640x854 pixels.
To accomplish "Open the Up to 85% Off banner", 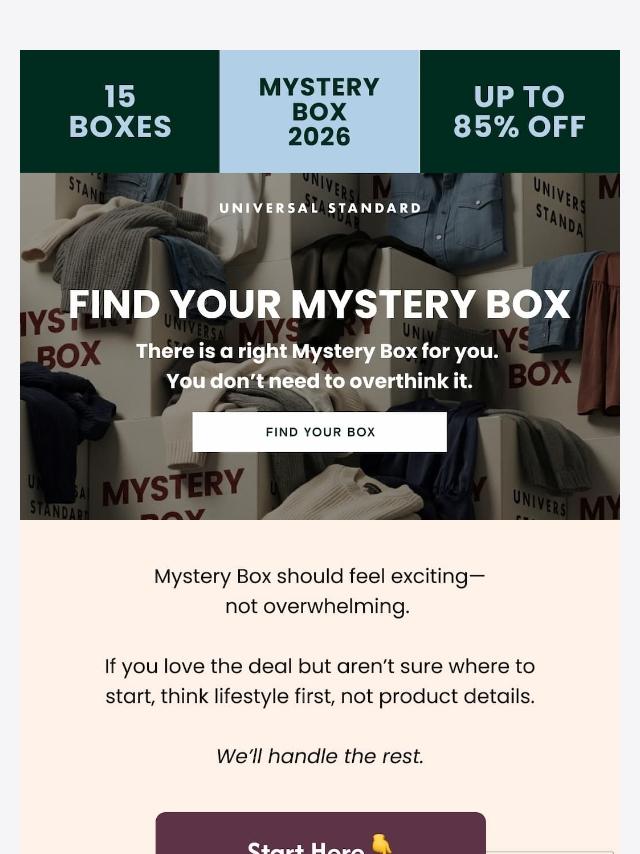I will [x=519, y=112].
